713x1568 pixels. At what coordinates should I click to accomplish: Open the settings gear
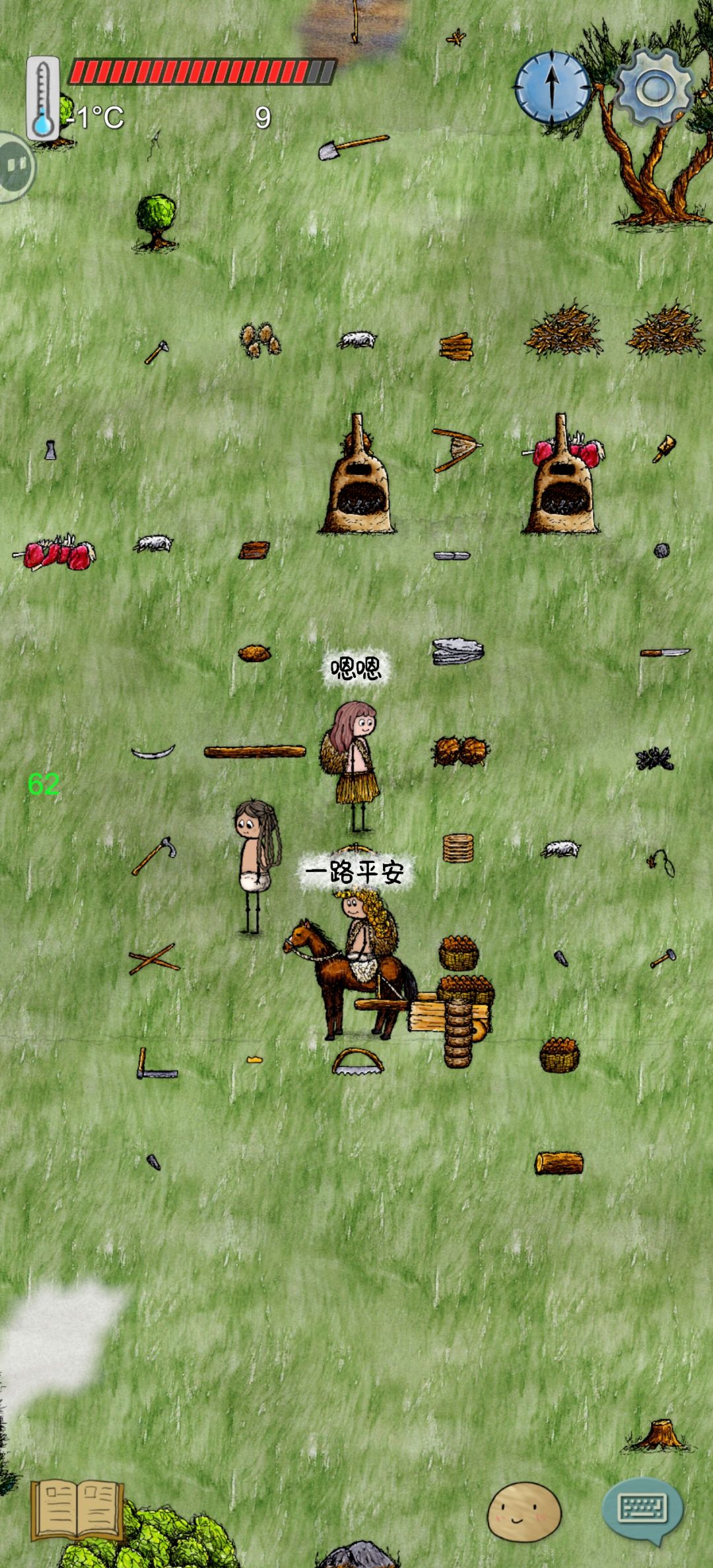point(654,87)
